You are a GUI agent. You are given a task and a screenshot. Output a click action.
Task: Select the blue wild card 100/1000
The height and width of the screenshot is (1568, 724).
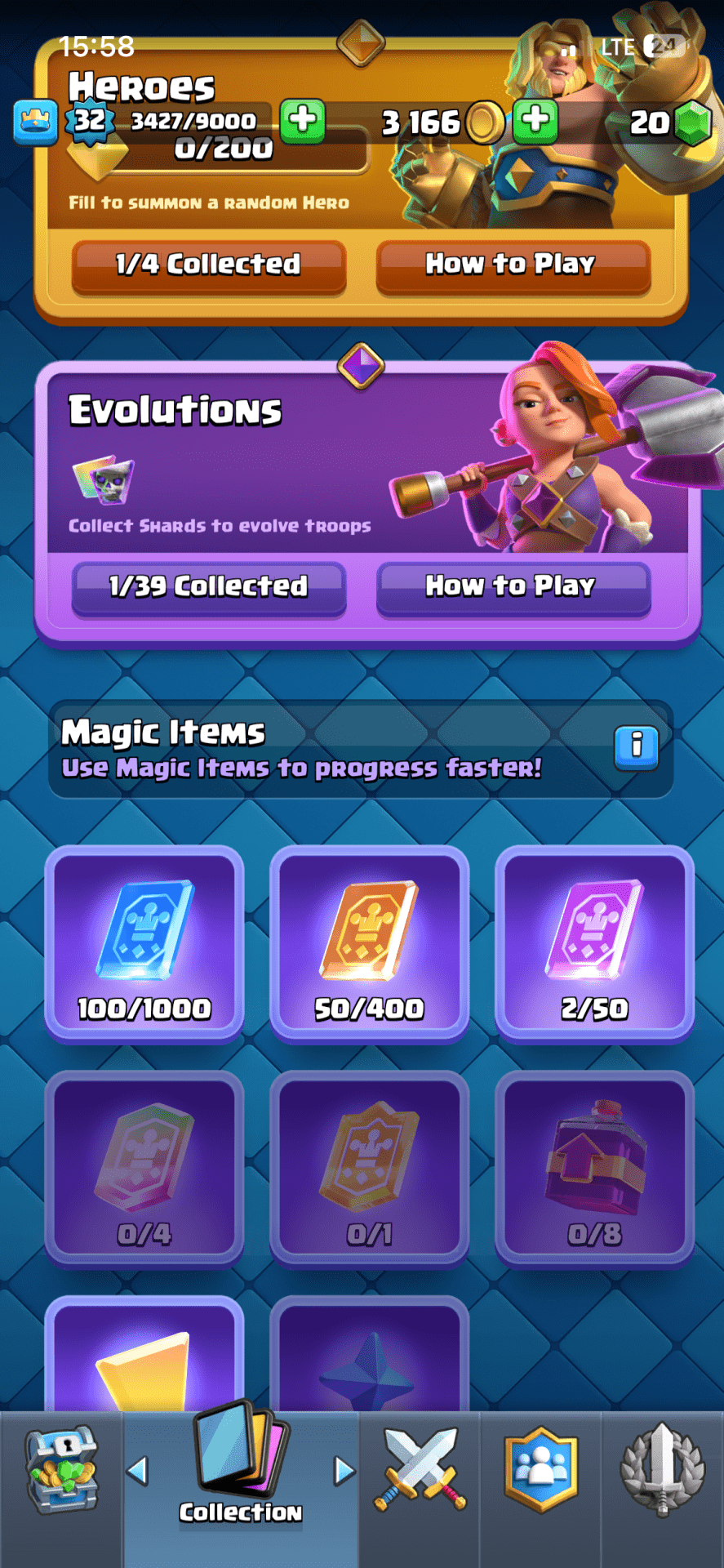[144, 944]
